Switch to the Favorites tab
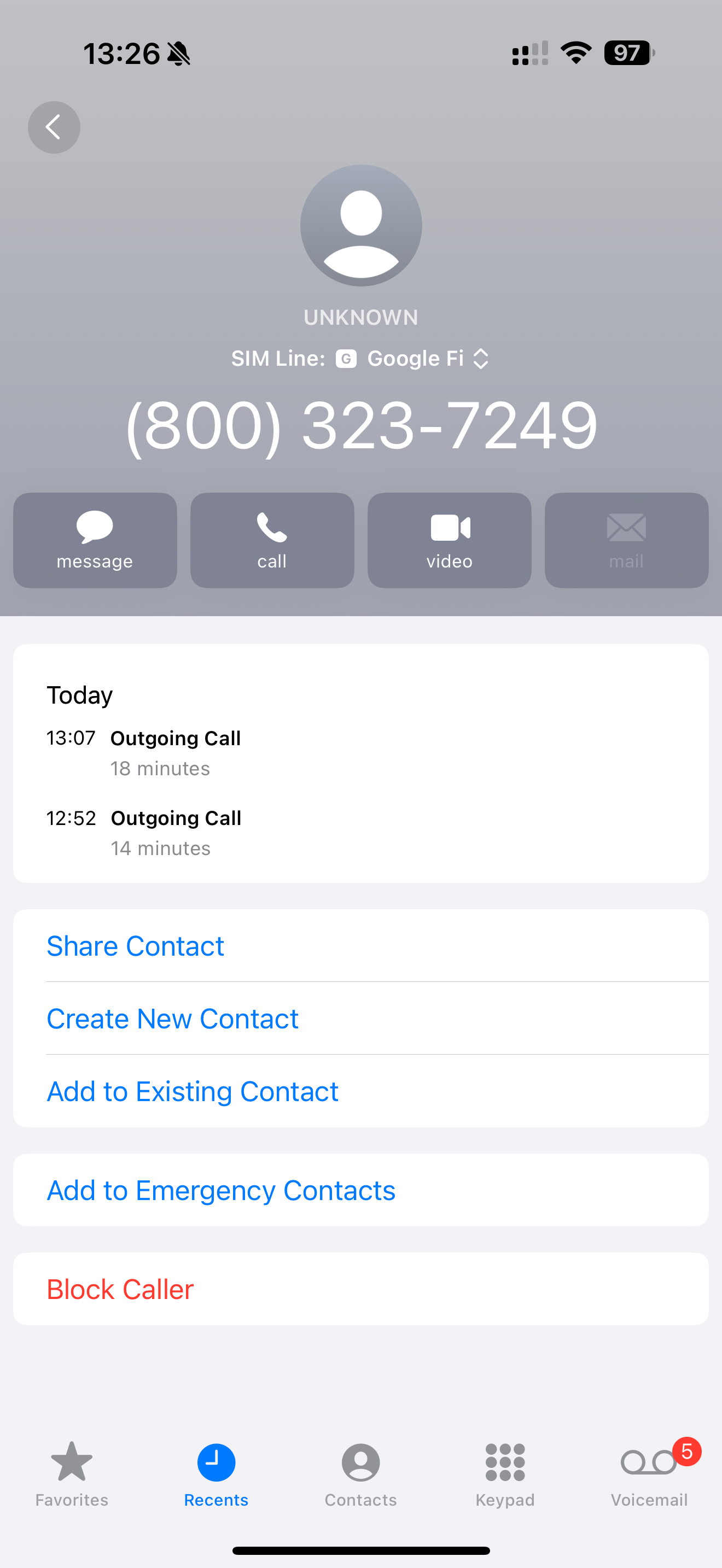The height and width of the screenshot is (1568, 722). (72, 1473)
